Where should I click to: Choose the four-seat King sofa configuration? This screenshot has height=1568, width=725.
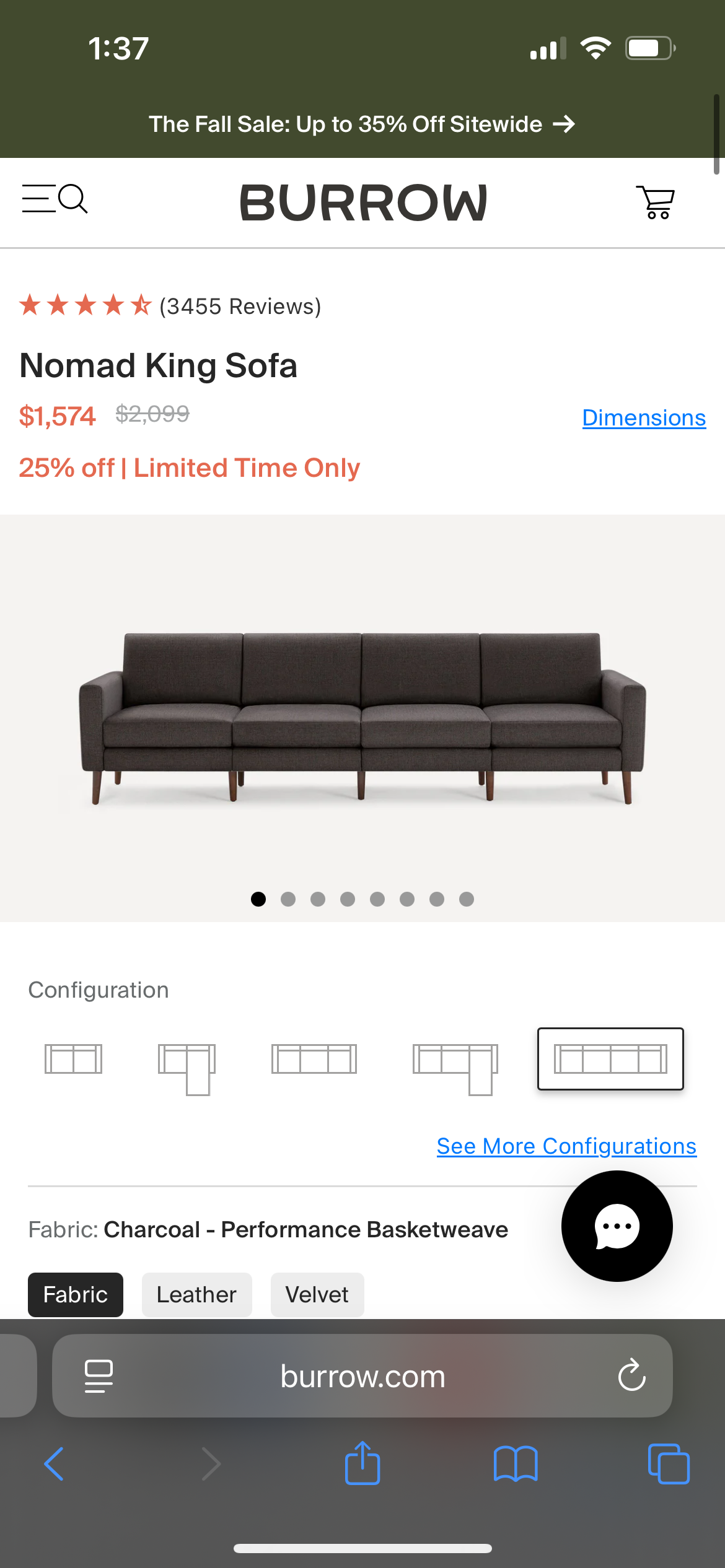(610, 1059)
